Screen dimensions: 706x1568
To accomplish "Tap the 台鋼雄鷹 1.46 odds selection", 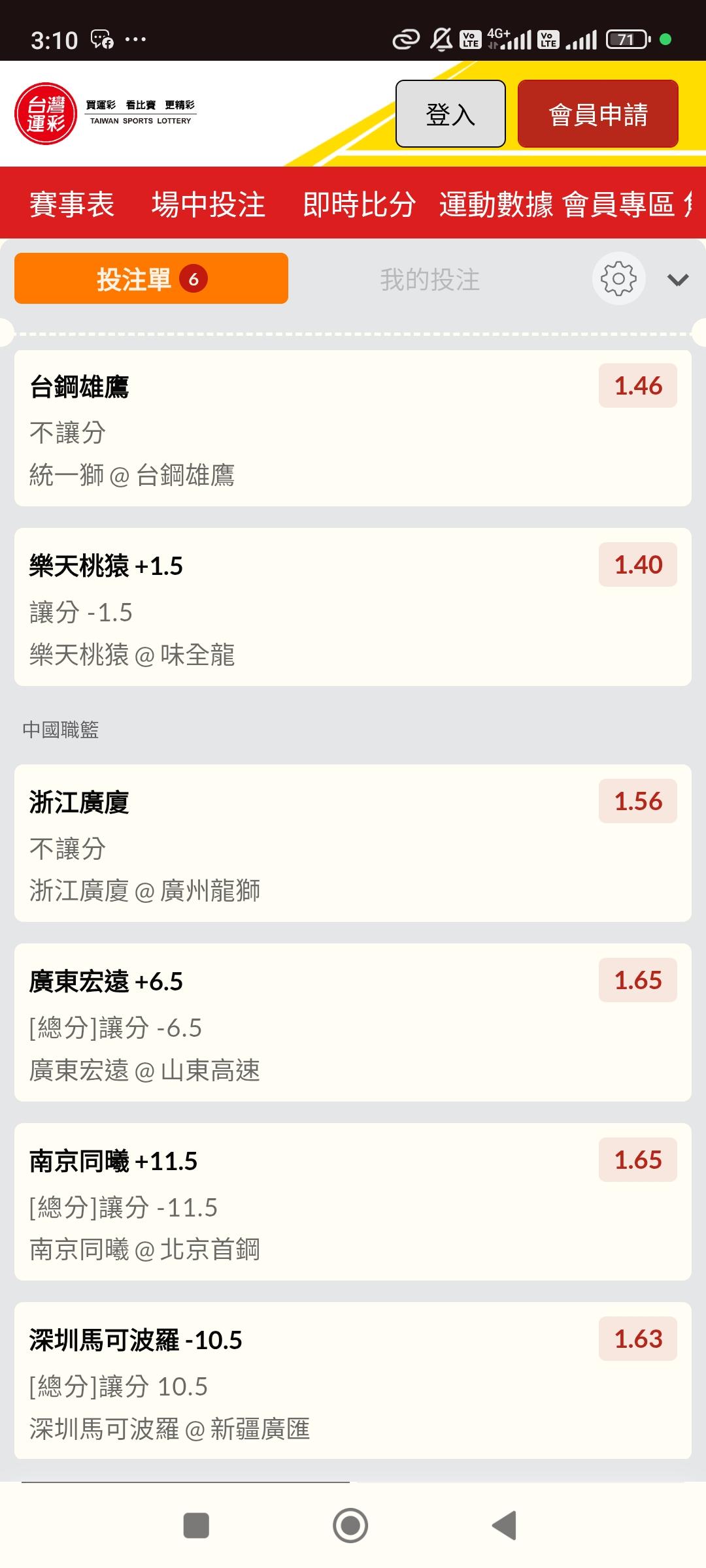I will pos(637,386).
